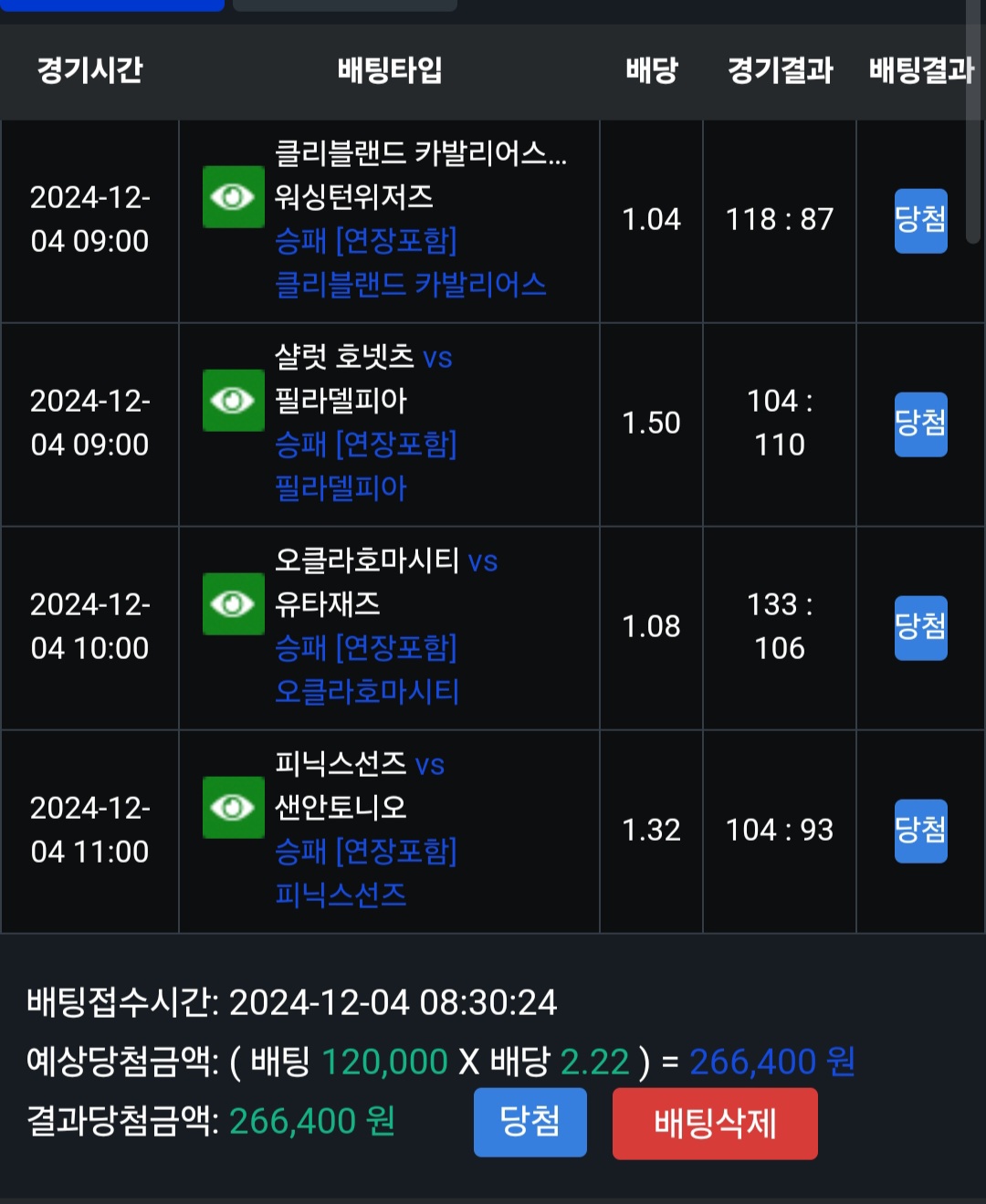Screen dimensions: 986x1204
Task: Tap 당첨 badge in Phoenix Suns row
Action: click(920, 831)
